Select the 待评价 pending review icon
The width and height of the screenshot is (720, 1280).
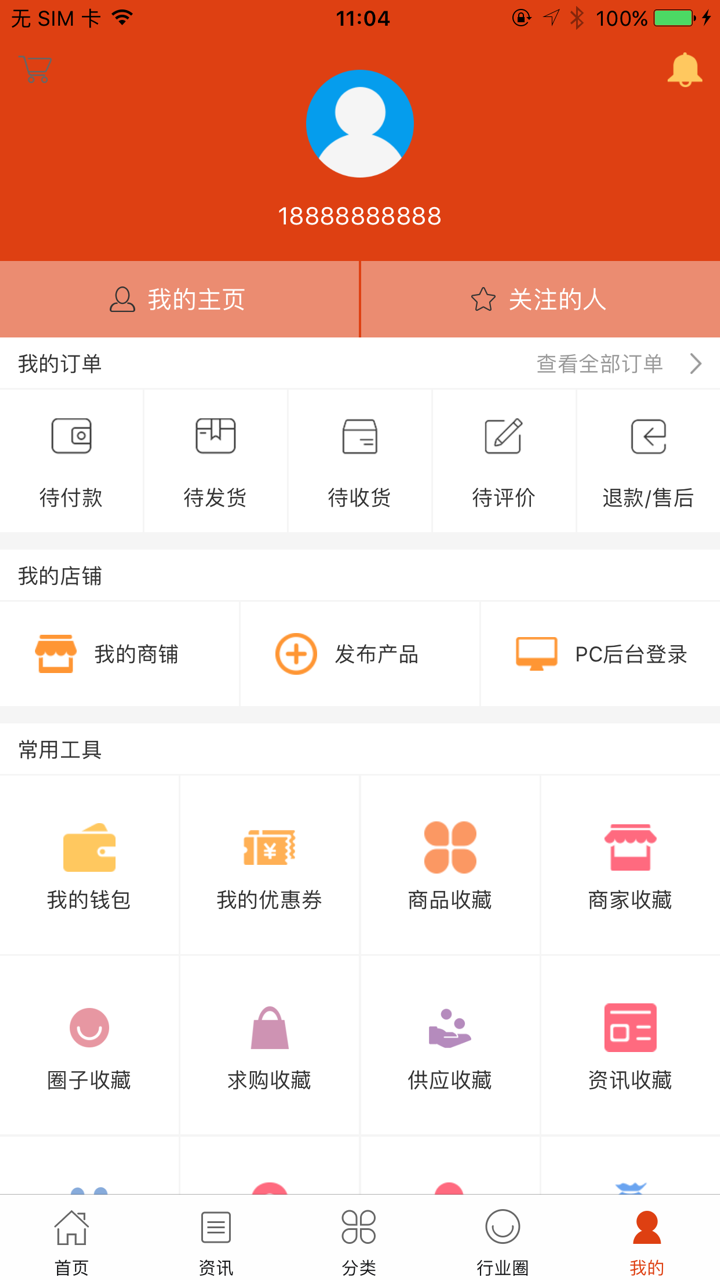click(503, 460)
